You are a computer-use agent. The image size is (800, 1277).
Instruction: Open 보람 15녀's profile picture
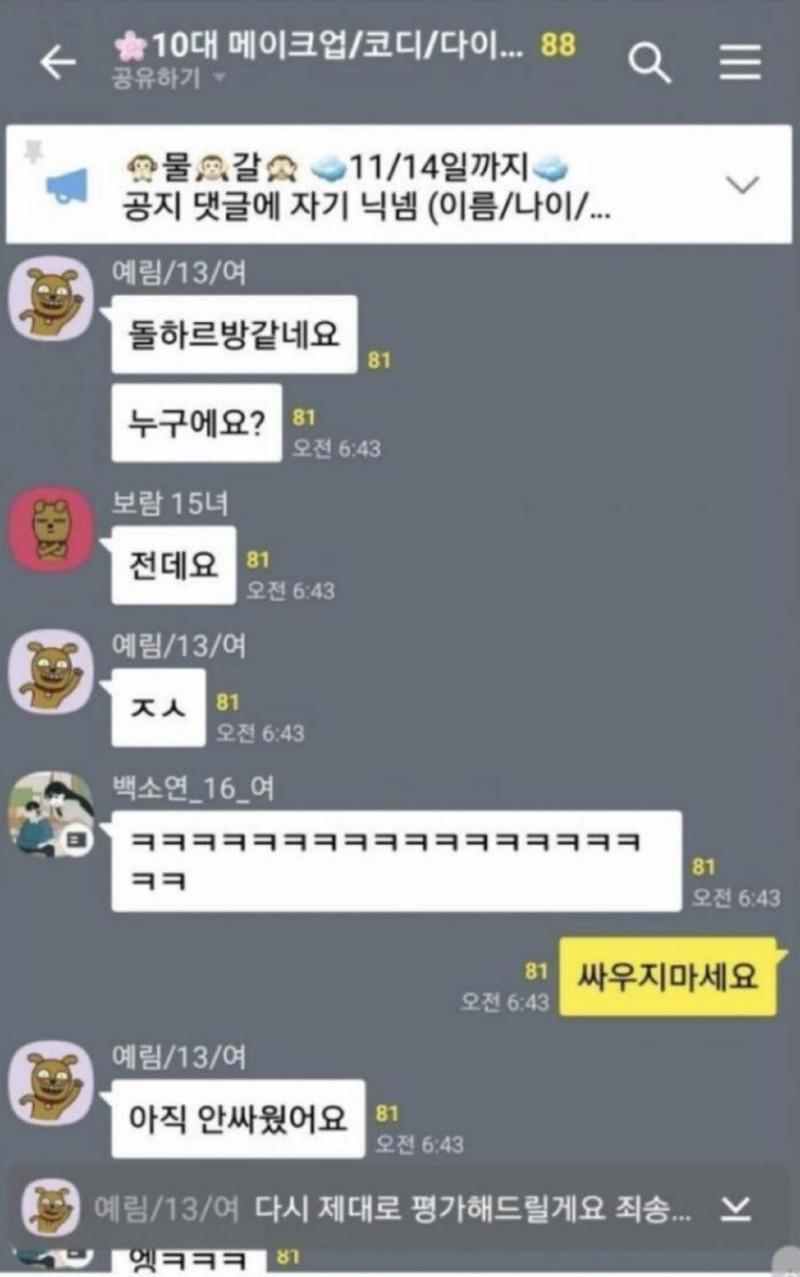point(51,530)
